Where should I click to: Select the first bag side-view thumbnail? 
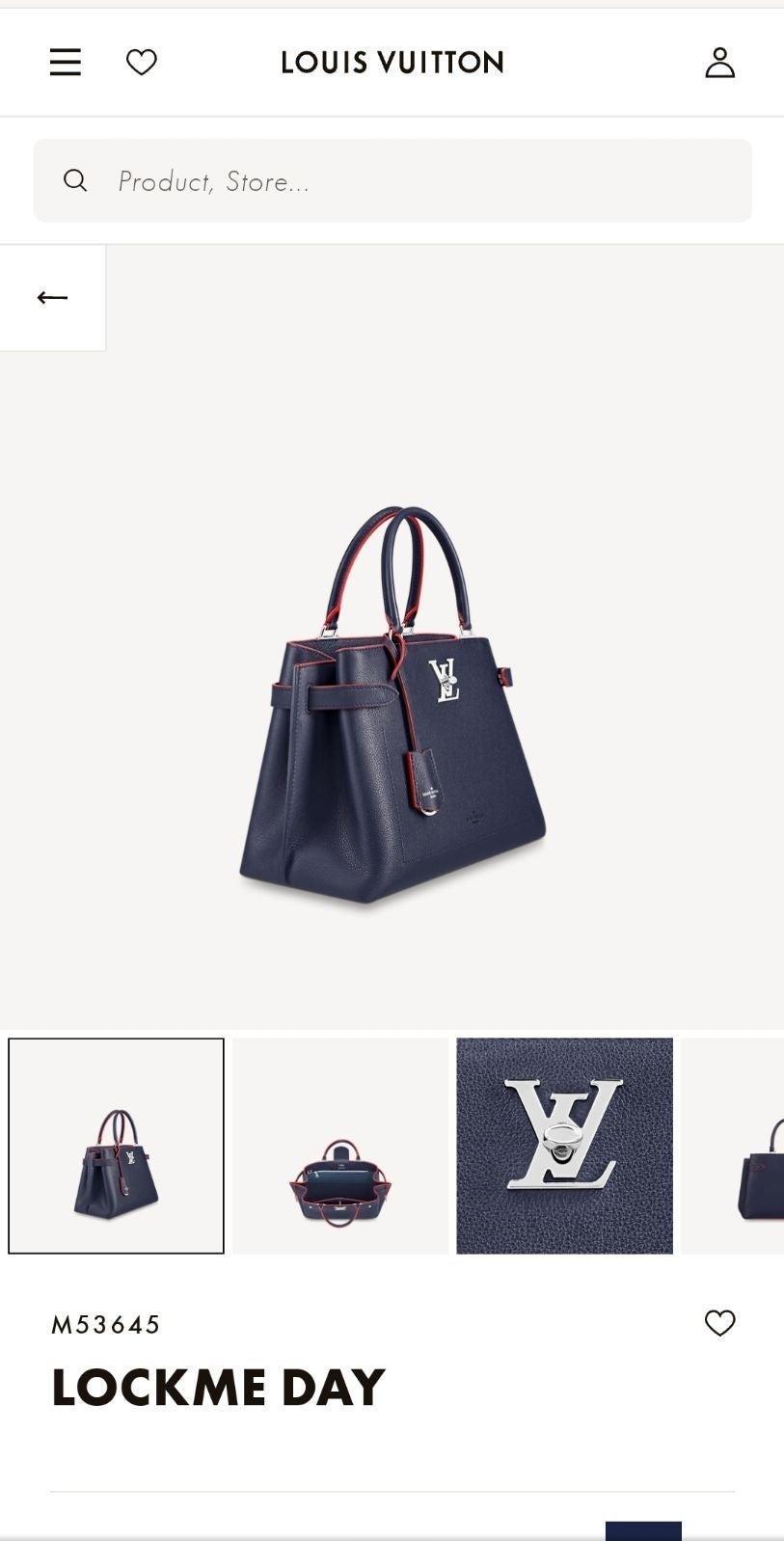click(117, 1146)
